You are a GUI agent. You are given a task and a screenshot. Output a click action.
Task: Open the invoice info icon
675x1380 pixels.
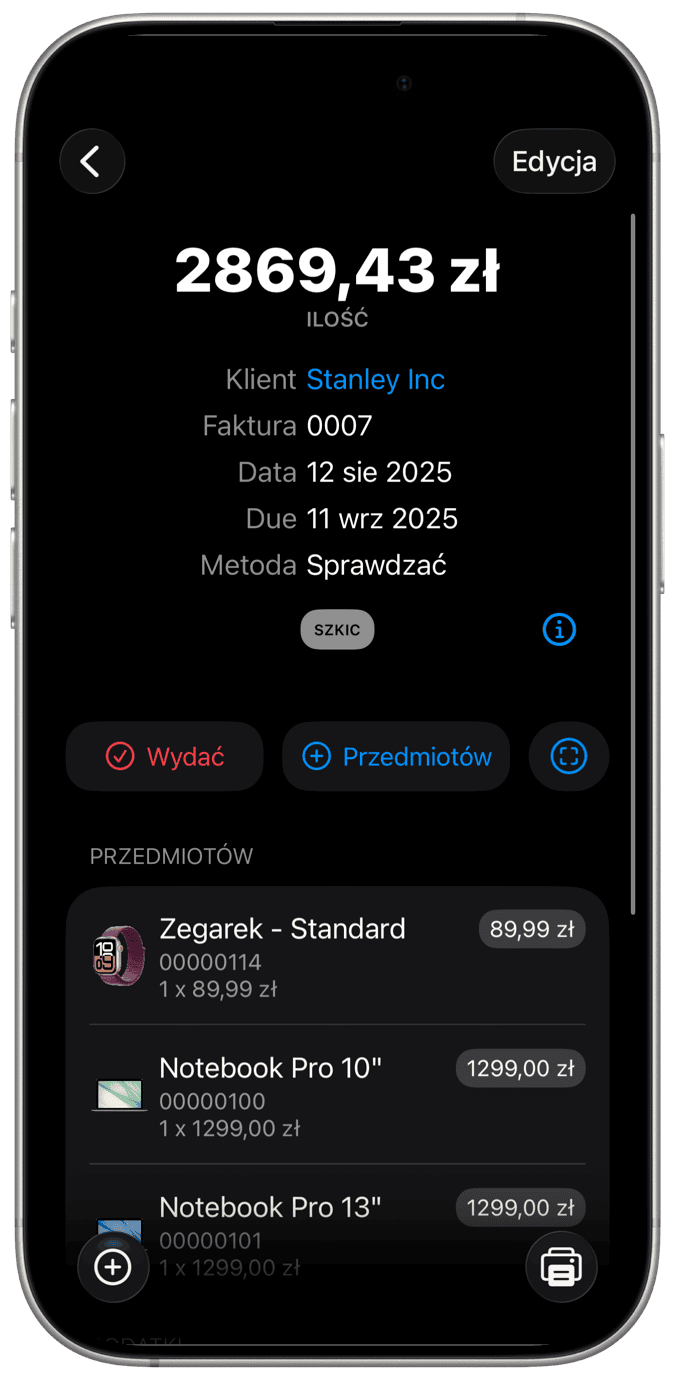click(559, 630)
